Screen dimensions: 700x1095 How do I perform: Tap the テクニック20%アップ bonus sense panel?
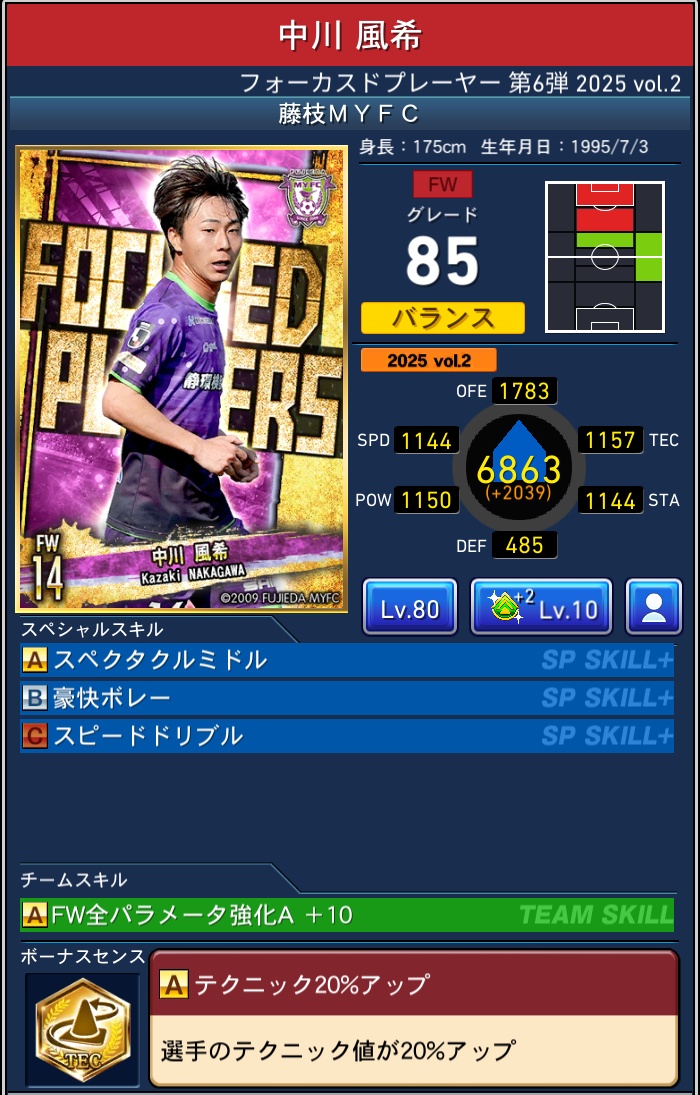click(413, 1018)
